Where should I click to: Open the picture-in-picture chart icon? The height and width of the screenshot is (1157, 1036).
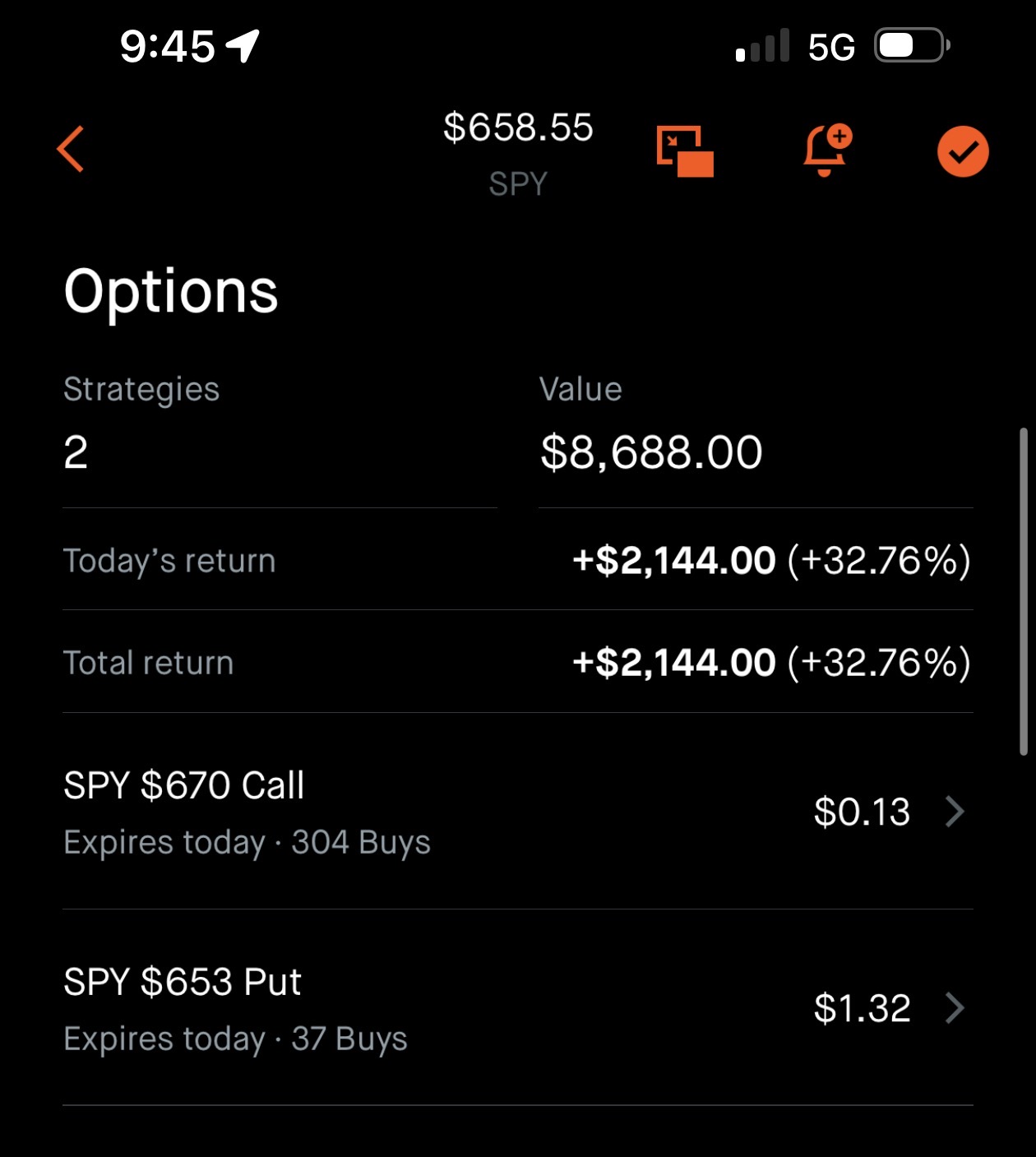coord(684,151)
